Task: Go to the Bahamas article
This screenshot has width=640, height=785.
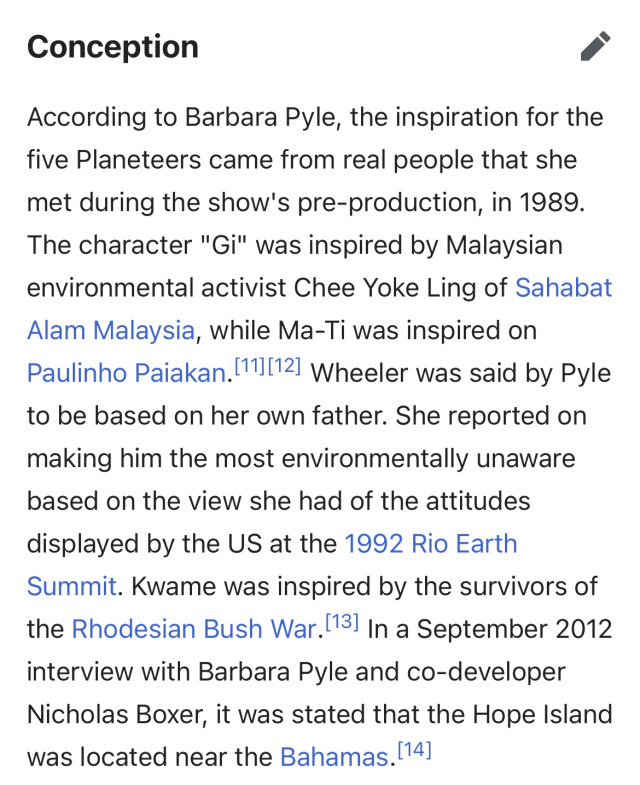Action: (333, 757)
